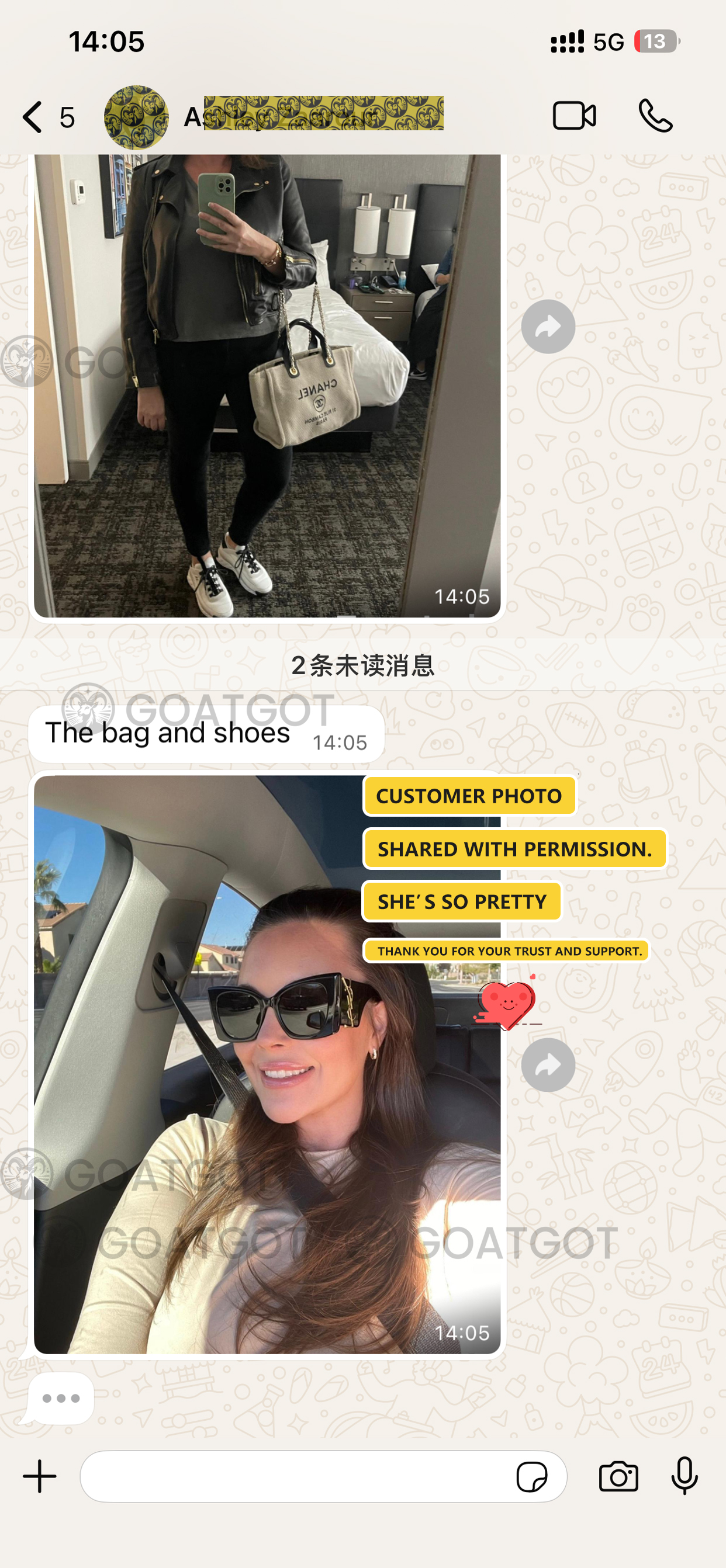Image resolution: width=726 pixels, height=1568 pixels.
Task: Forward the car selfie photo
Action: tap(548, 1064)
